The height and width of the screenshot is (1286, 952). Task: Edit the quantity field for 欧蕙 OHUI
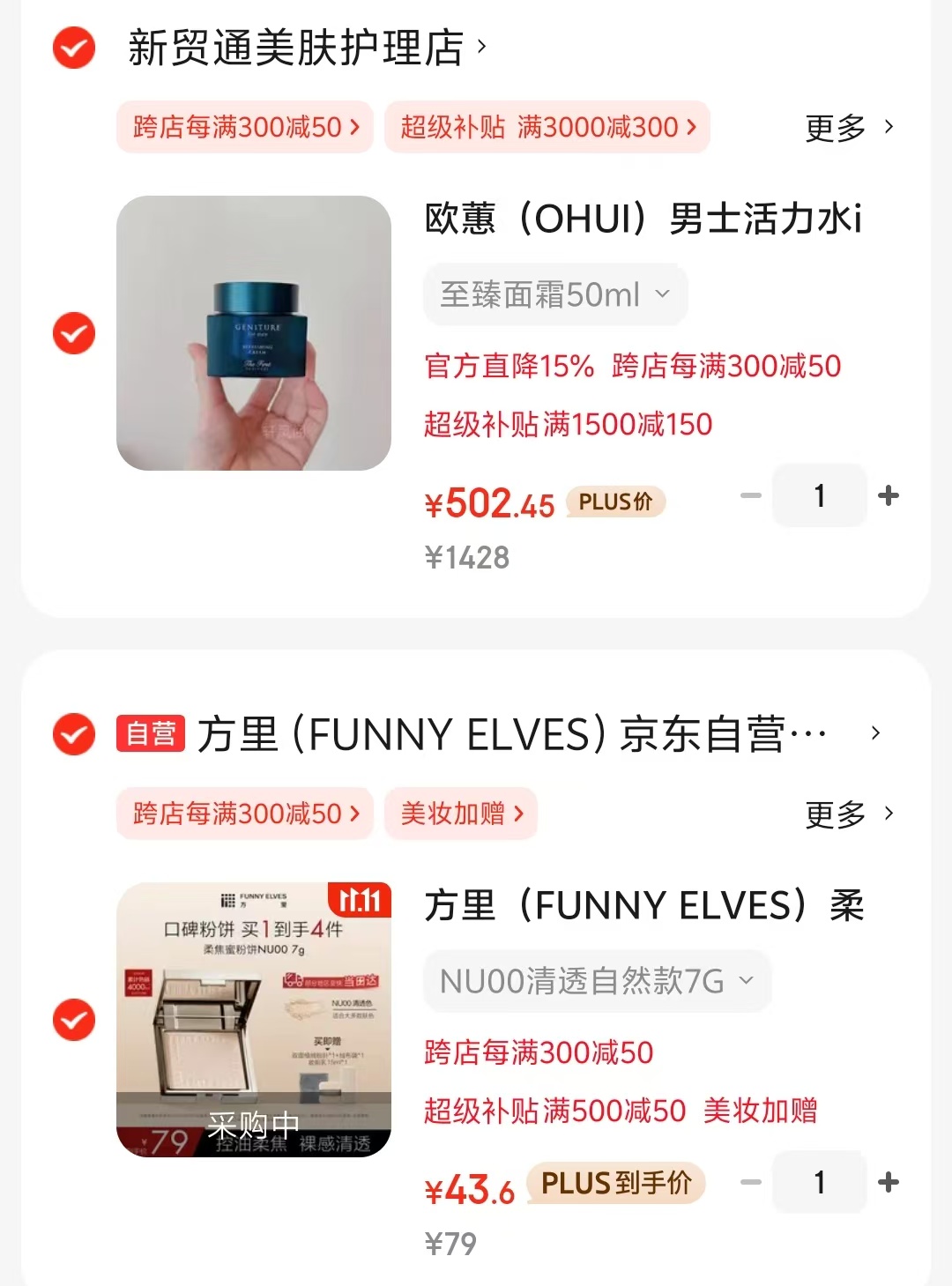click(820, 495)
